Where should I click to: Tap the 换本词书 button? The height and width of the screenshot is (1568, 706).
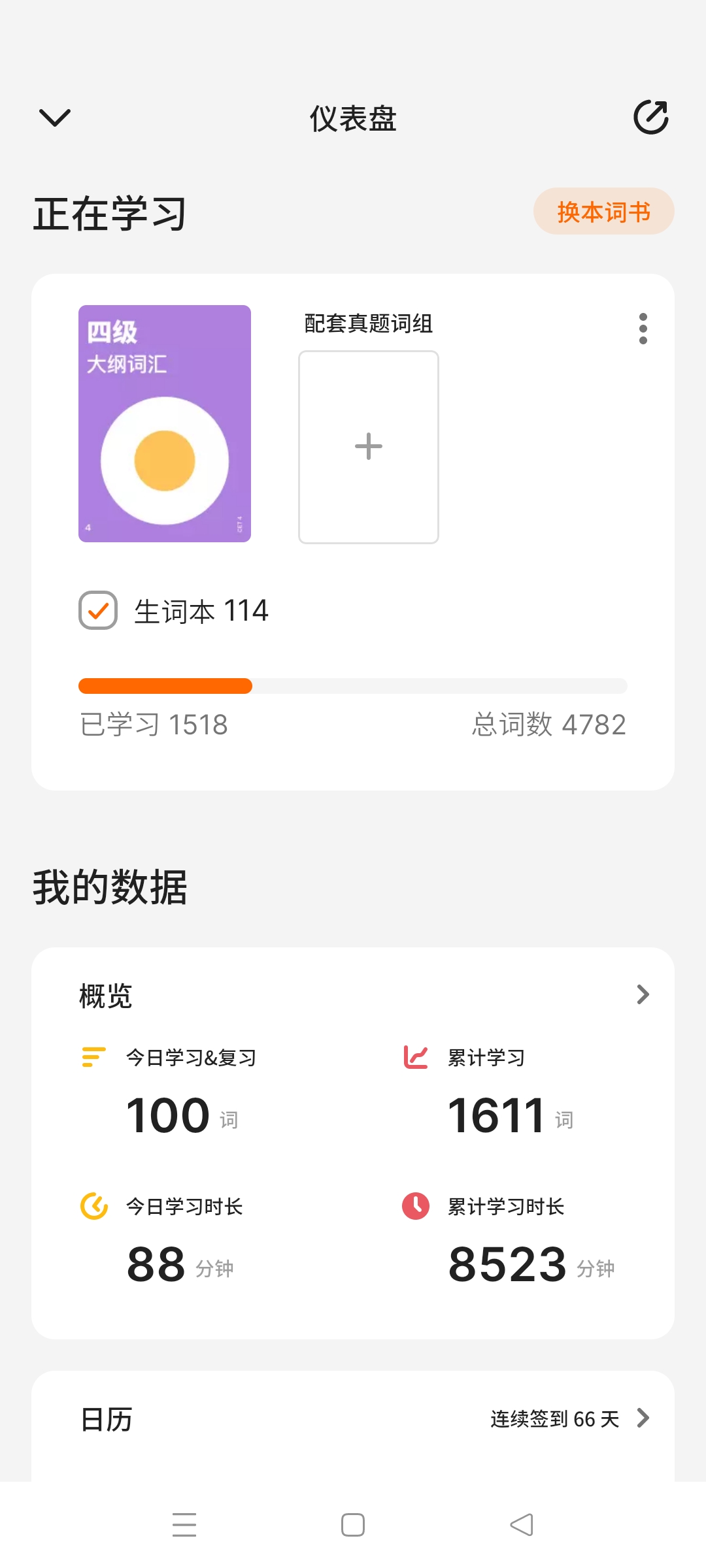(603, 212)
